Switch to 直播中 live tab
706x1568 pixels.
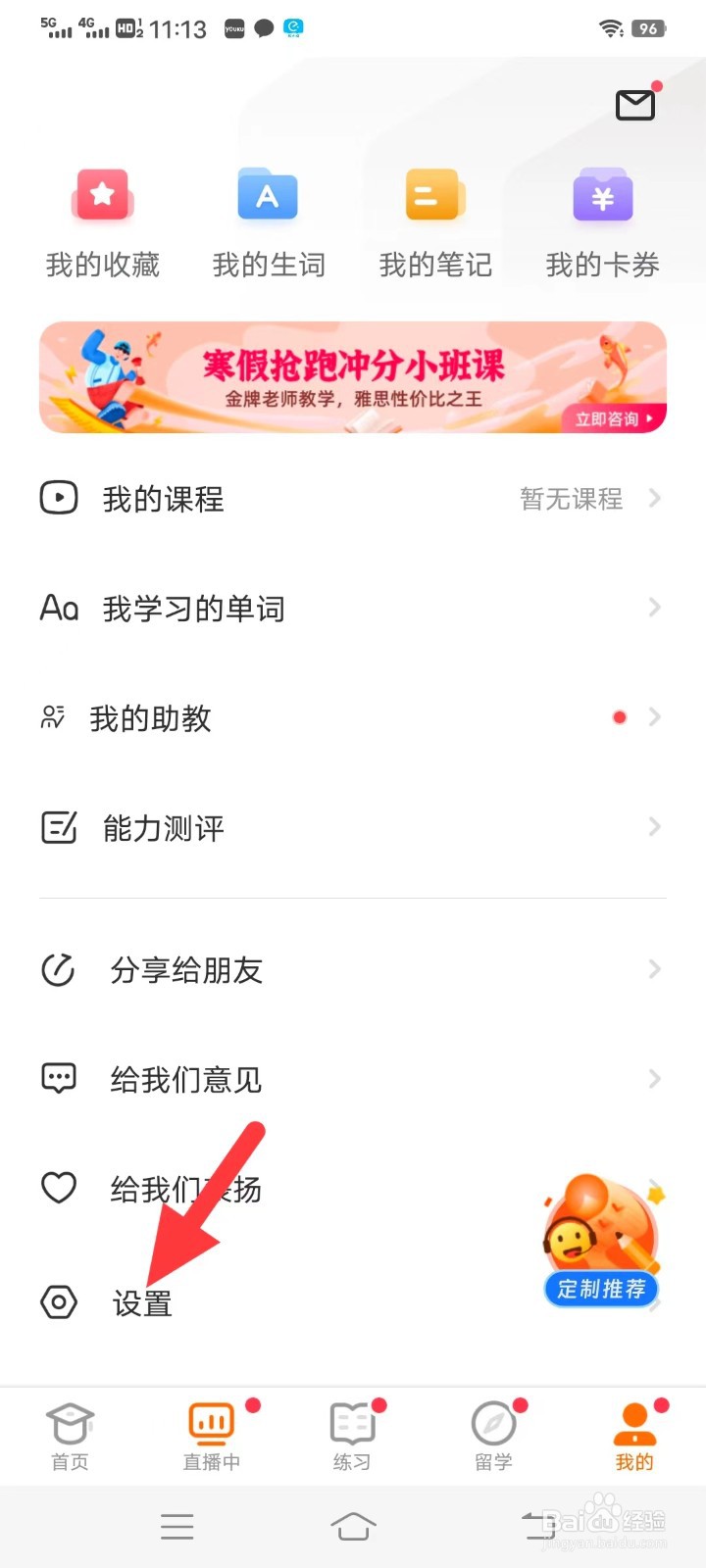[x=211, y=1436]
